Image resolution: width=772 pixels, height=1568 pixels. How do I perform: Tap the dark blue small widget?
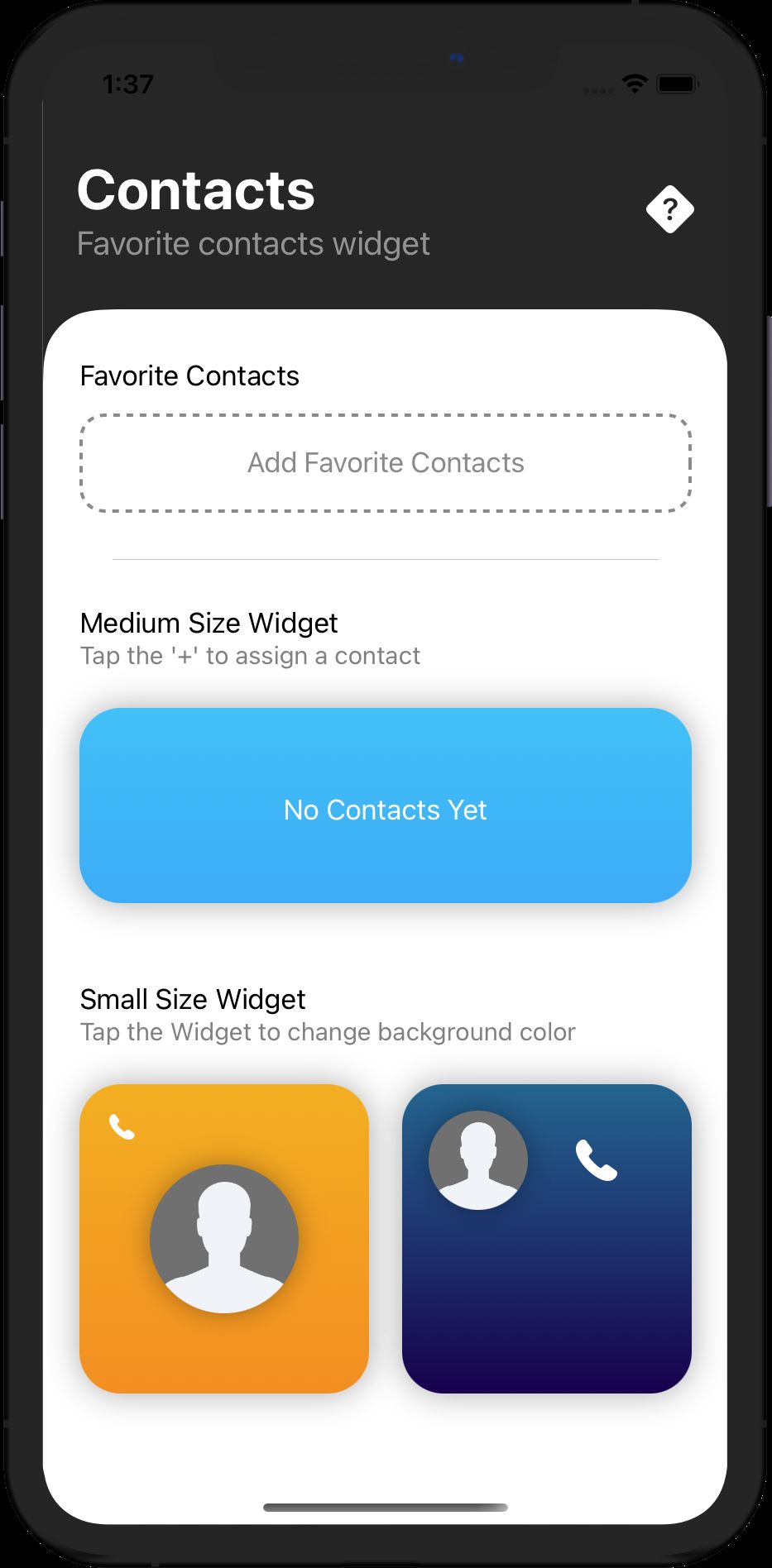(547, 1238)
